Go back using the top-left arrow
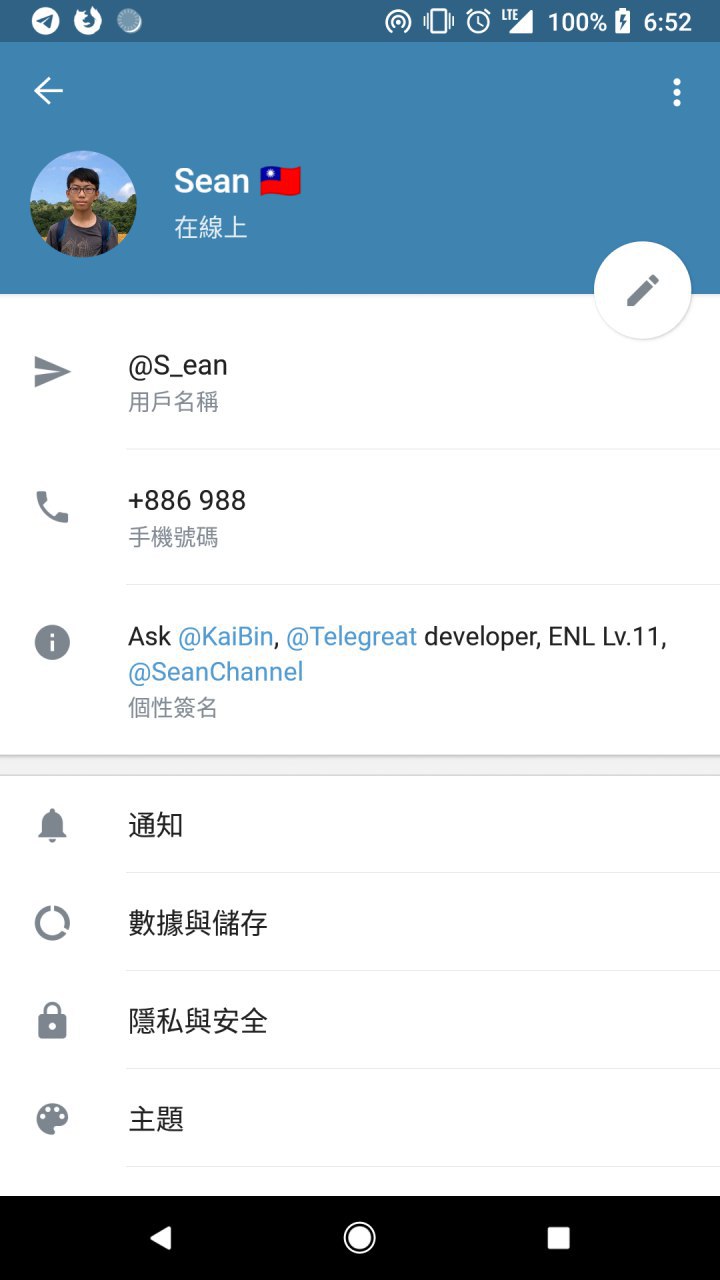The width and height of the screenshot is (720, 1280). [x=48, y=91]
